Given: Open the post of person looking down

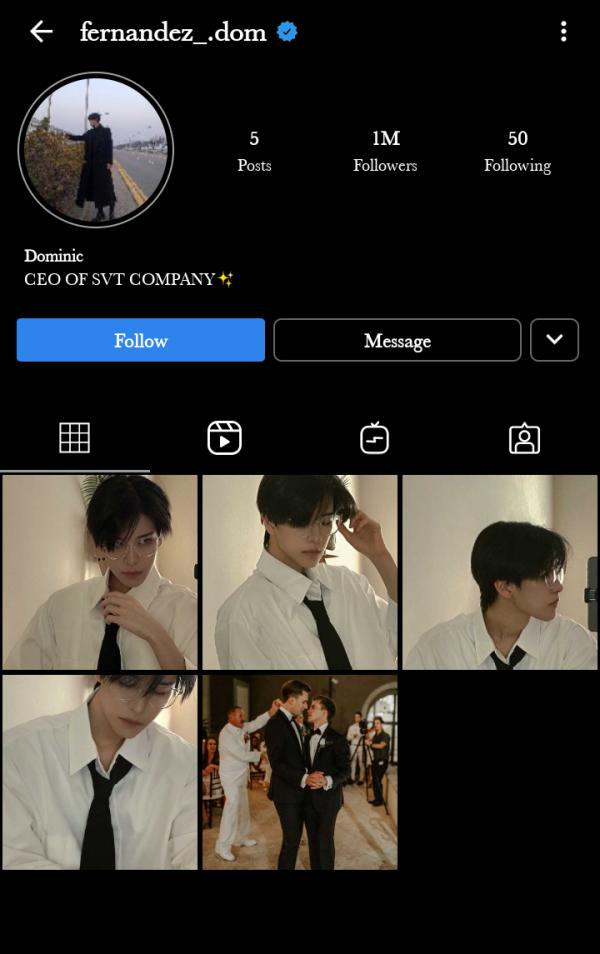Looking at the screenshot, I should (100, 772).
